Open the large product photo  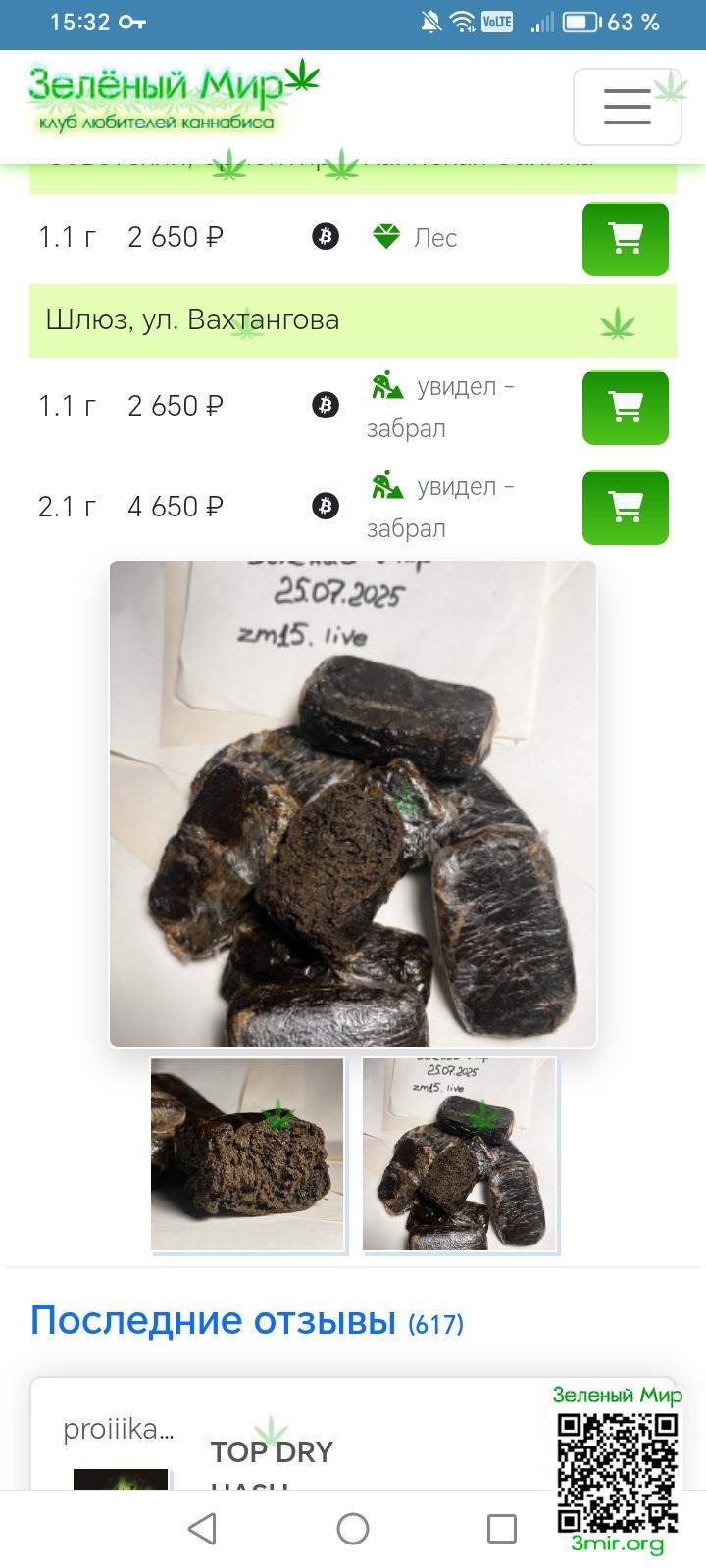pos(353,804)
